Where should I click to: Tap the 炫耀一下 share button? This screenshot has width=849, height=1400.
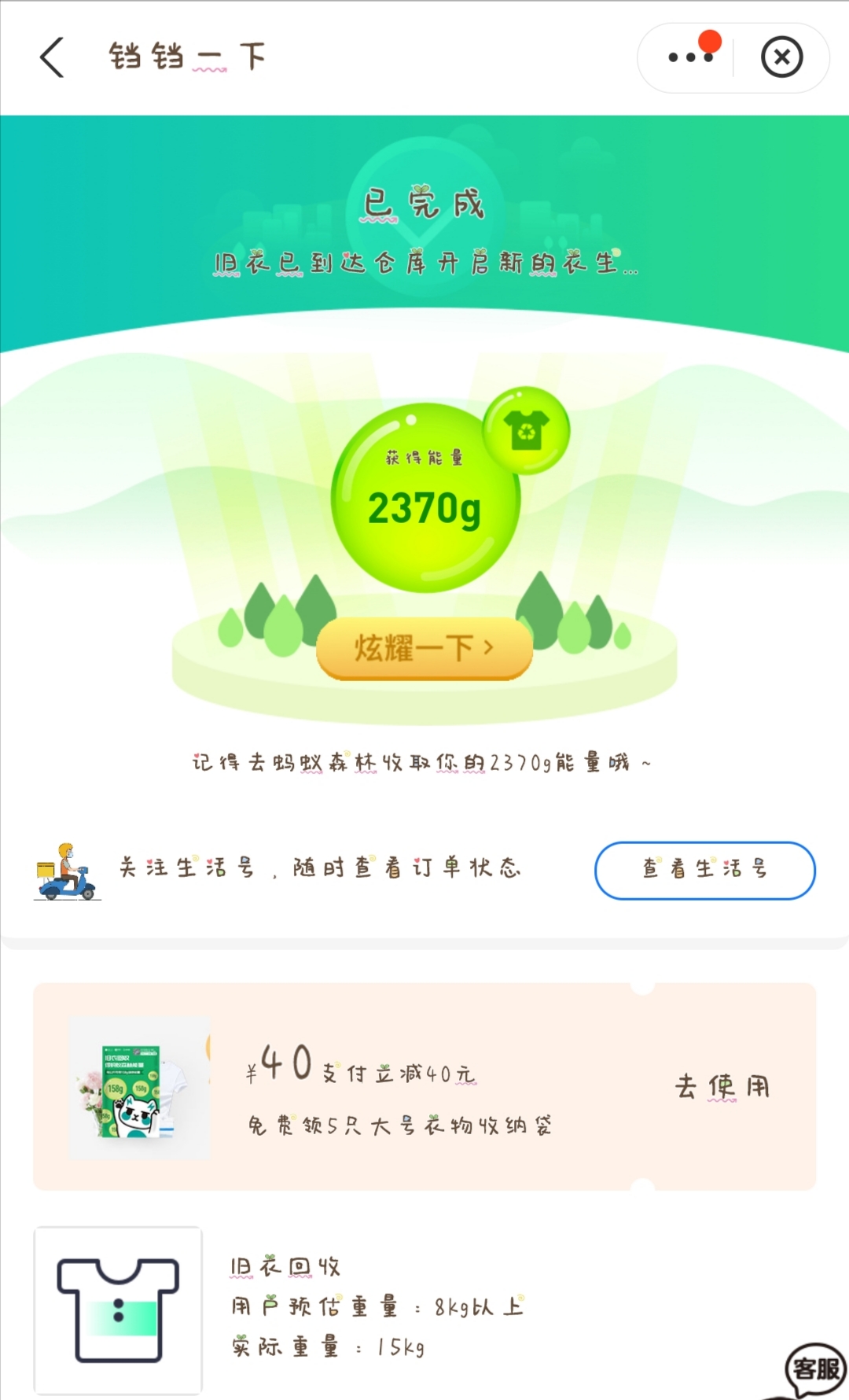click(424, 648)
